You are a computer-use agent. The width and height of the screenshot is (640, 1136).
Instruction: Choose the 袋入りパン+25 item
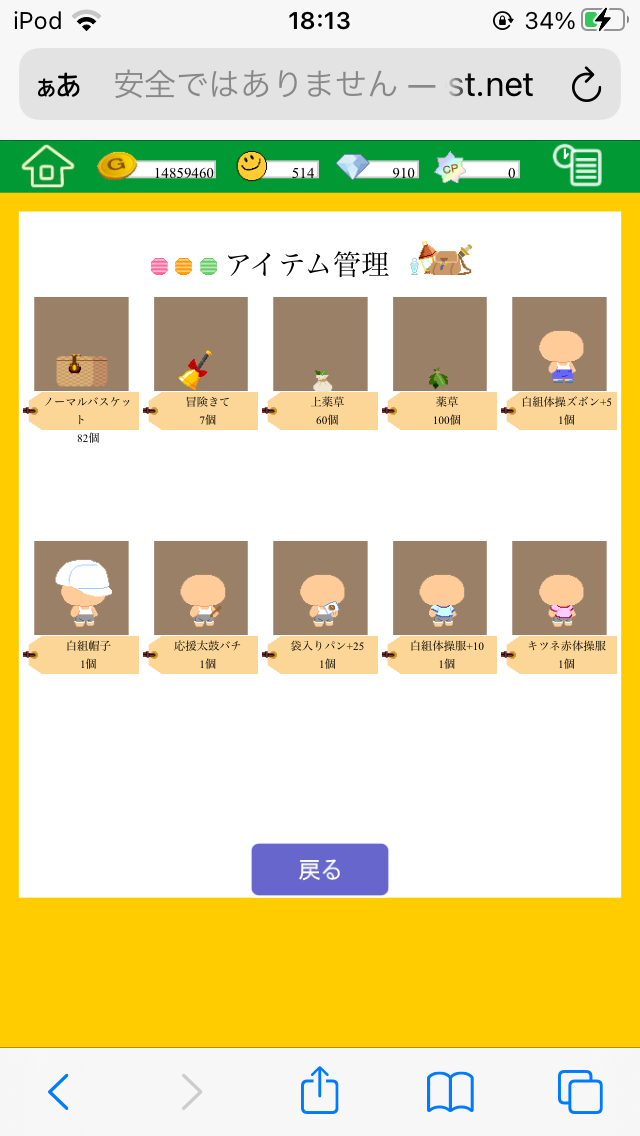coord(320,589)
